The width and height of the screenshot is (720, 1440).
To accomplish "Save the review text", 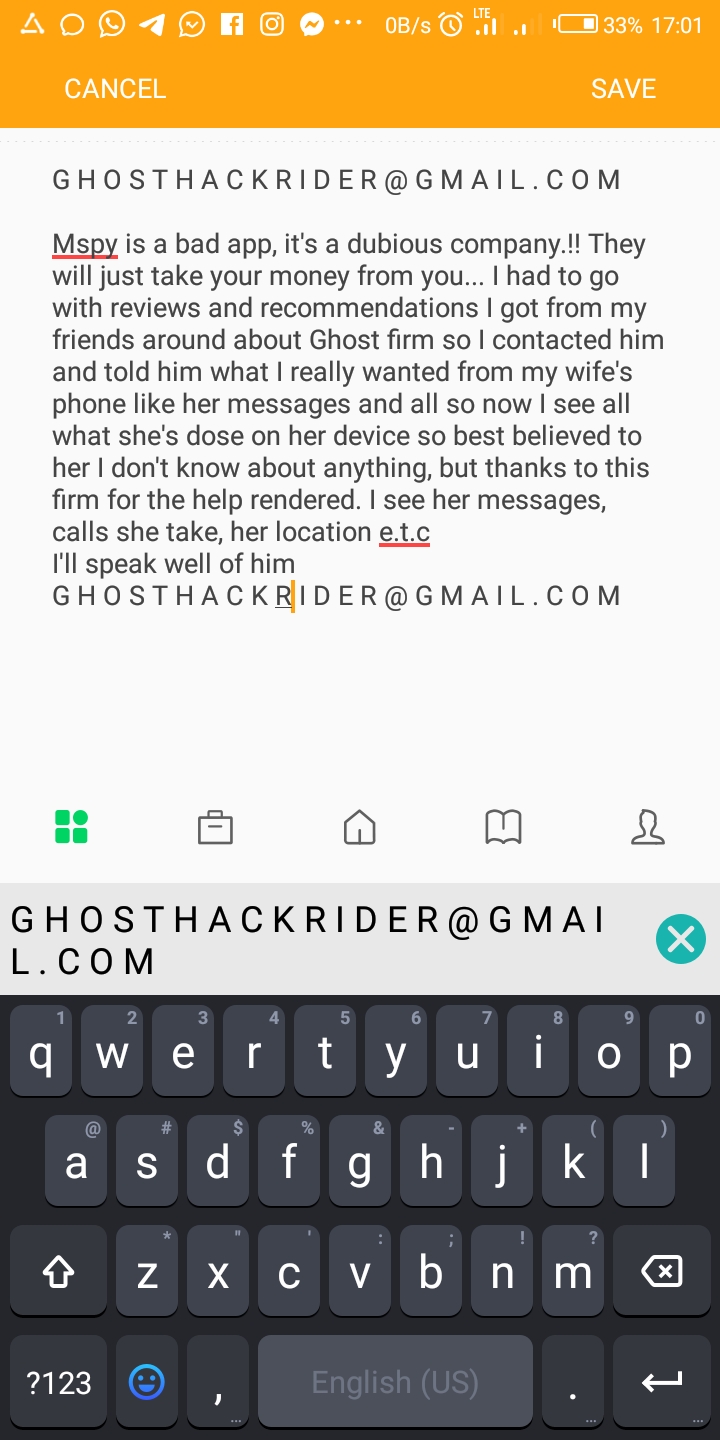I will click(623, 89).
